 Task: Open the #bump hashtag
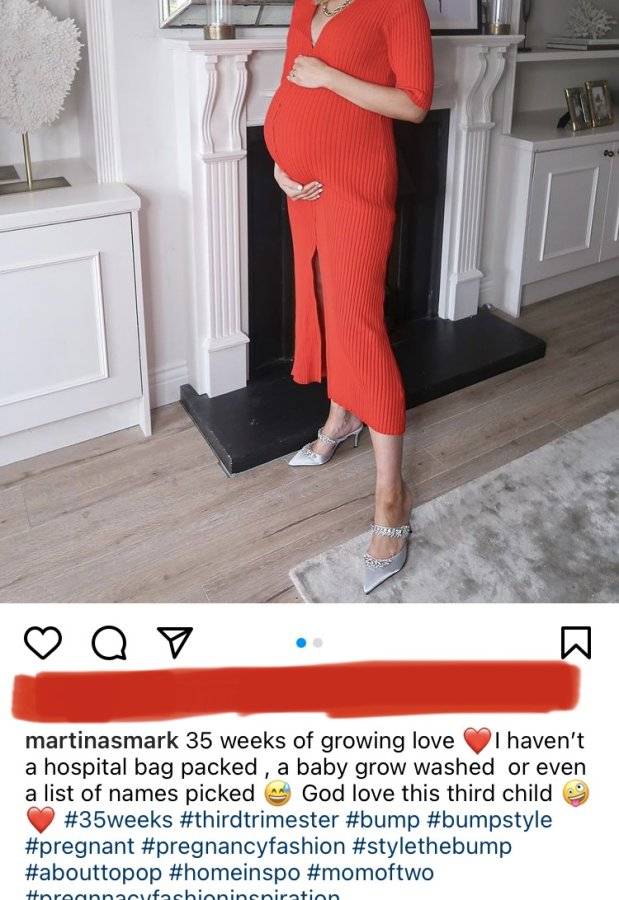(382, 820)
